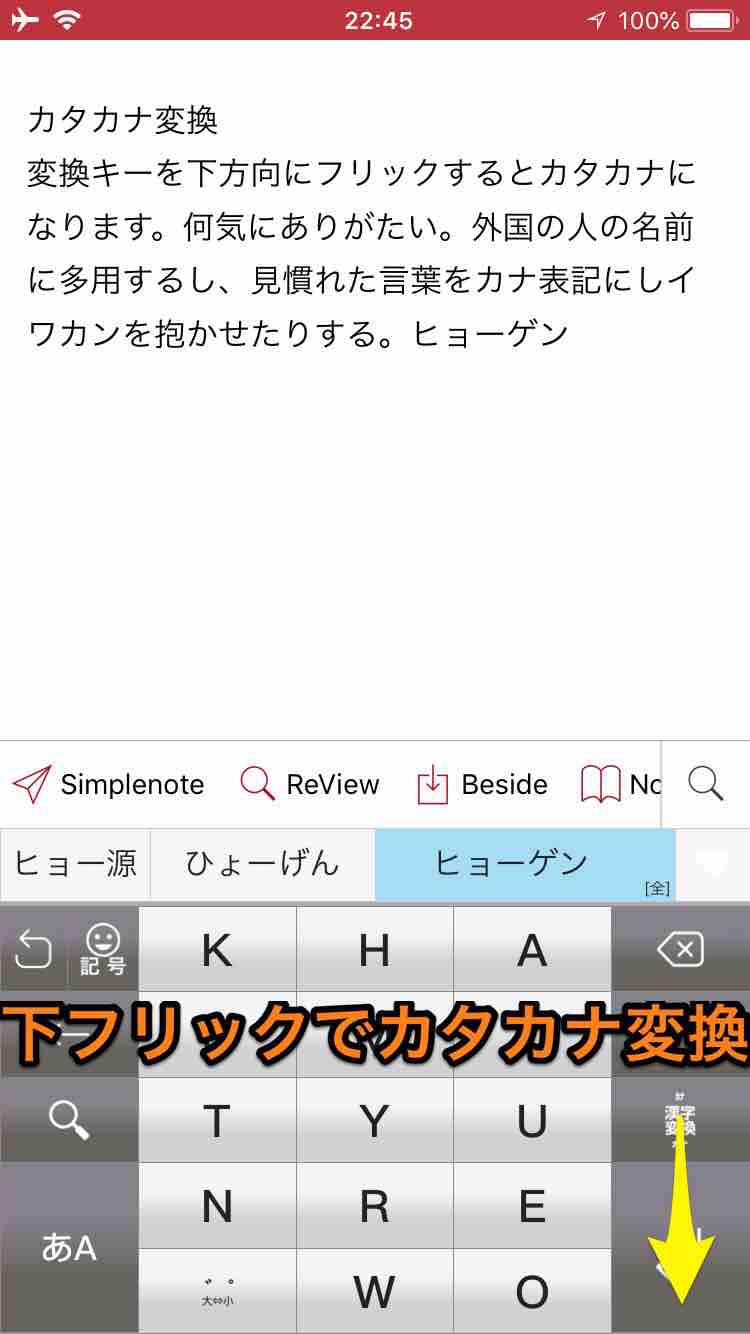Open the magnifier search icon in toolbar
This screenshot has height=1334, width=750.
706,785
